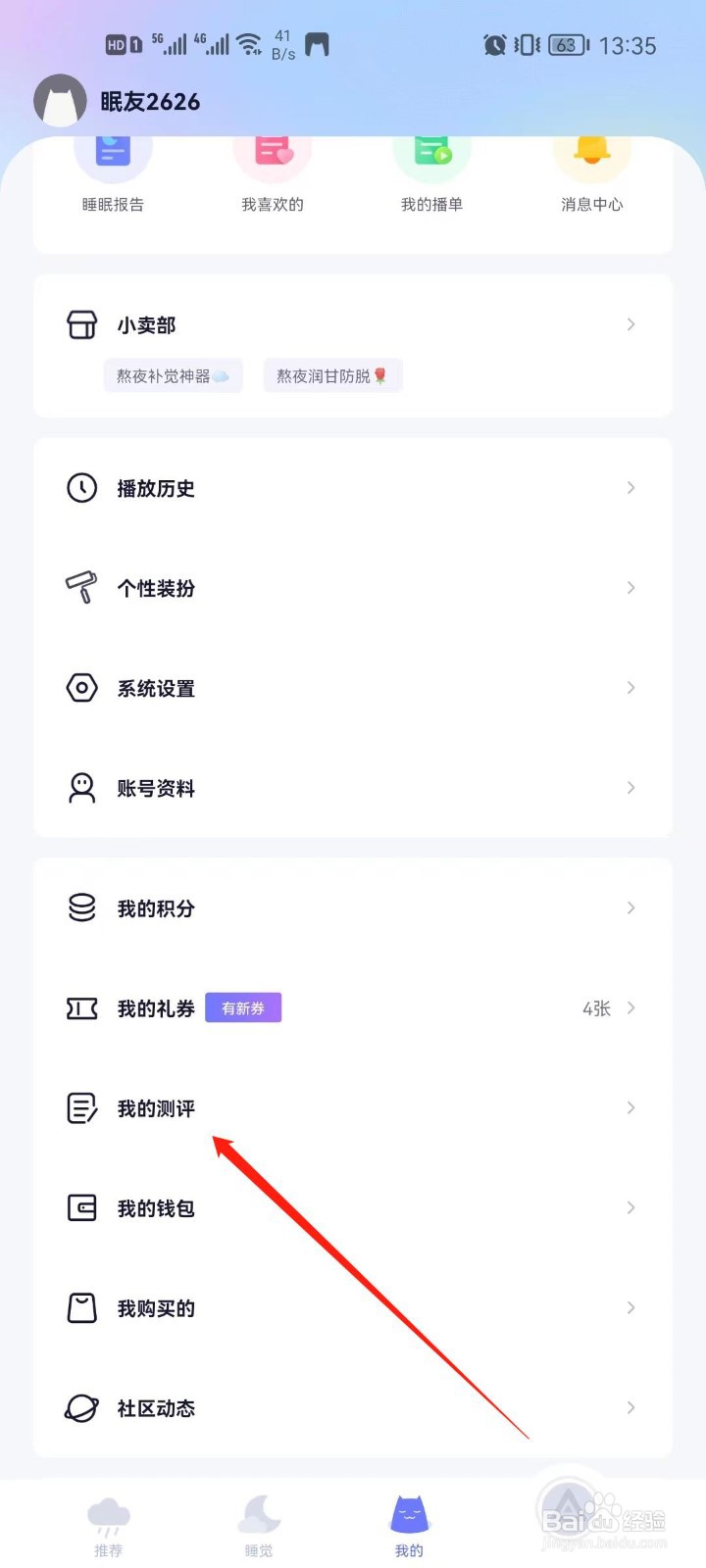Open 我喜欢的 favorites
706x1568 pixels.
point(273,174)
